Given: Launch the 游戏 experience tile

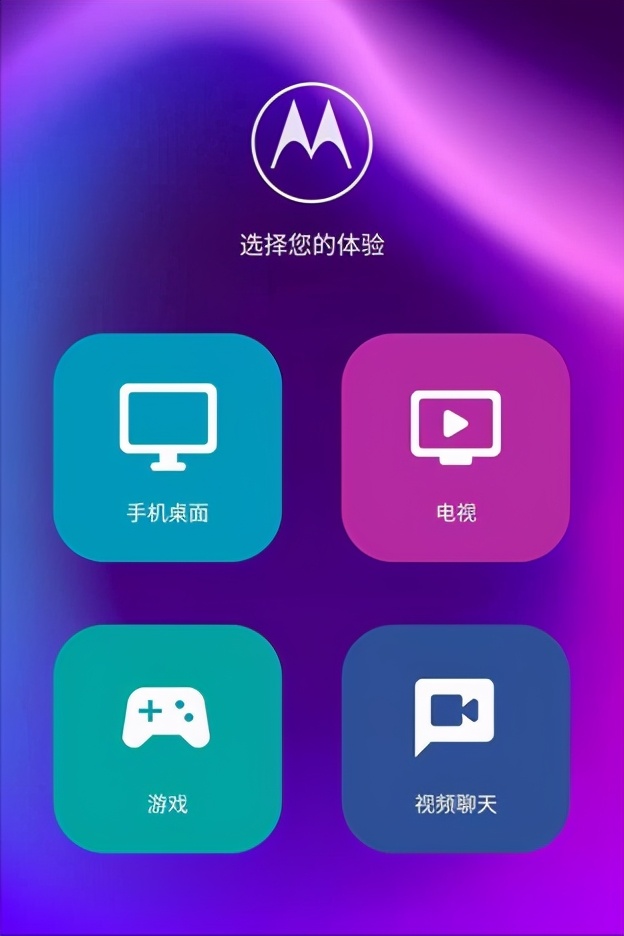Looking at the screenshot, I should coord(167,738).
